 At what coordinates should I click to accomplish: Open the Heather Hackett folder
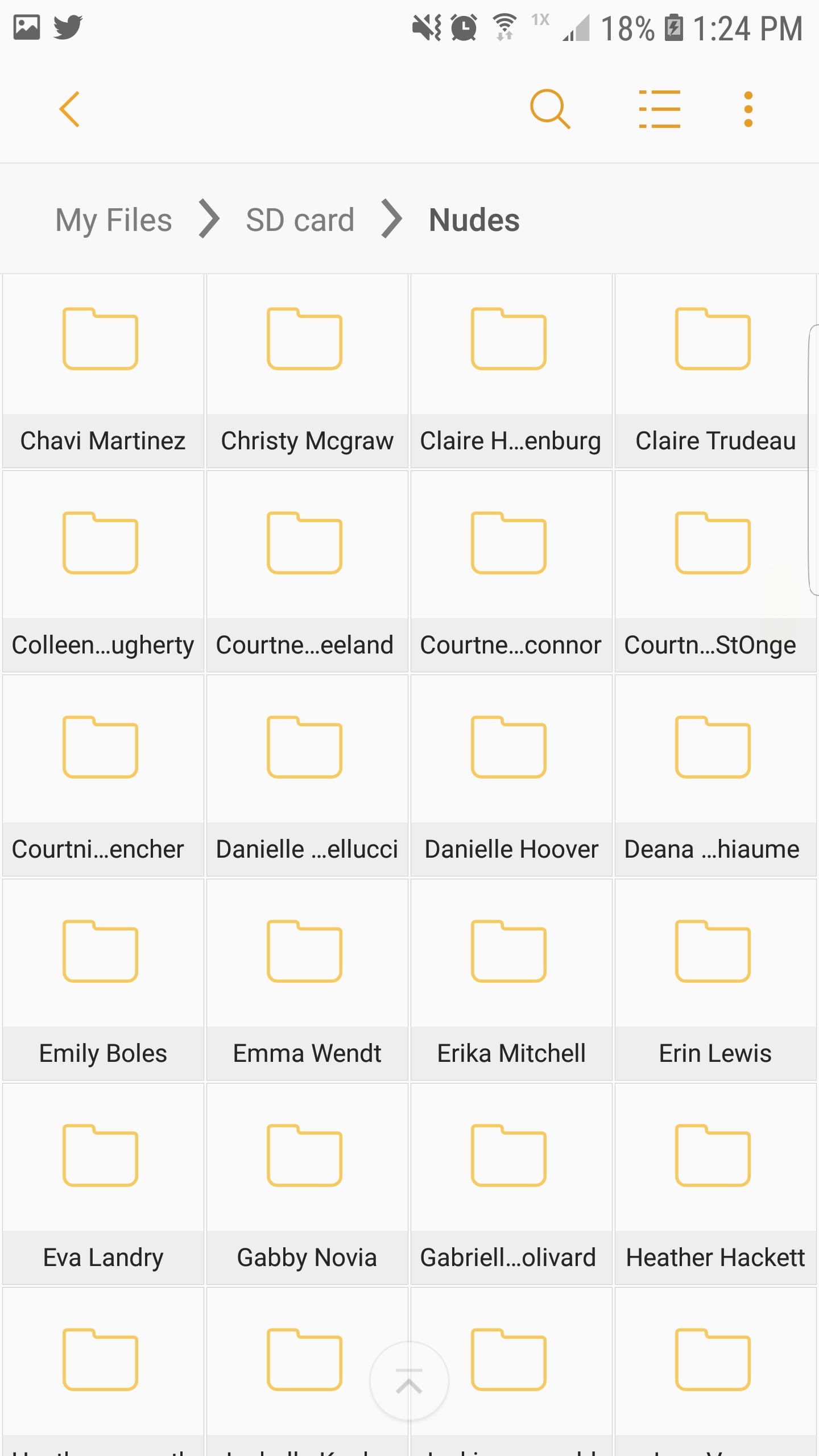[x=715, y=1184]
